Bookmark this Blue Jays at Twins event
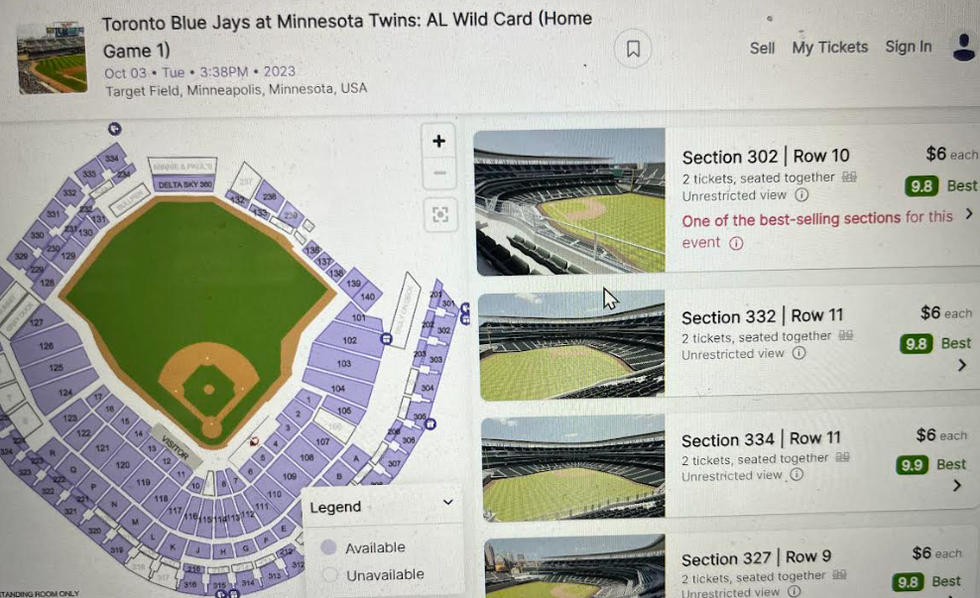The height and width of the screenshot is (598, 980). click(x=632, y=49)
